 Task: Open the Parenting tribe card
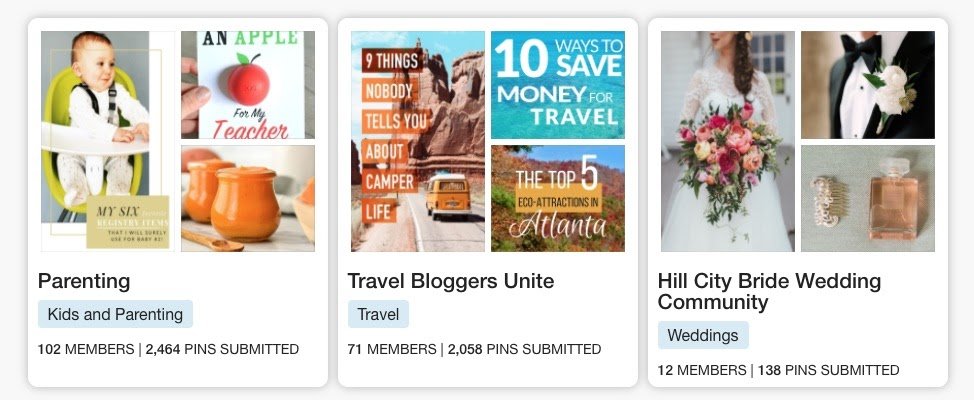(x=84, y=281)
